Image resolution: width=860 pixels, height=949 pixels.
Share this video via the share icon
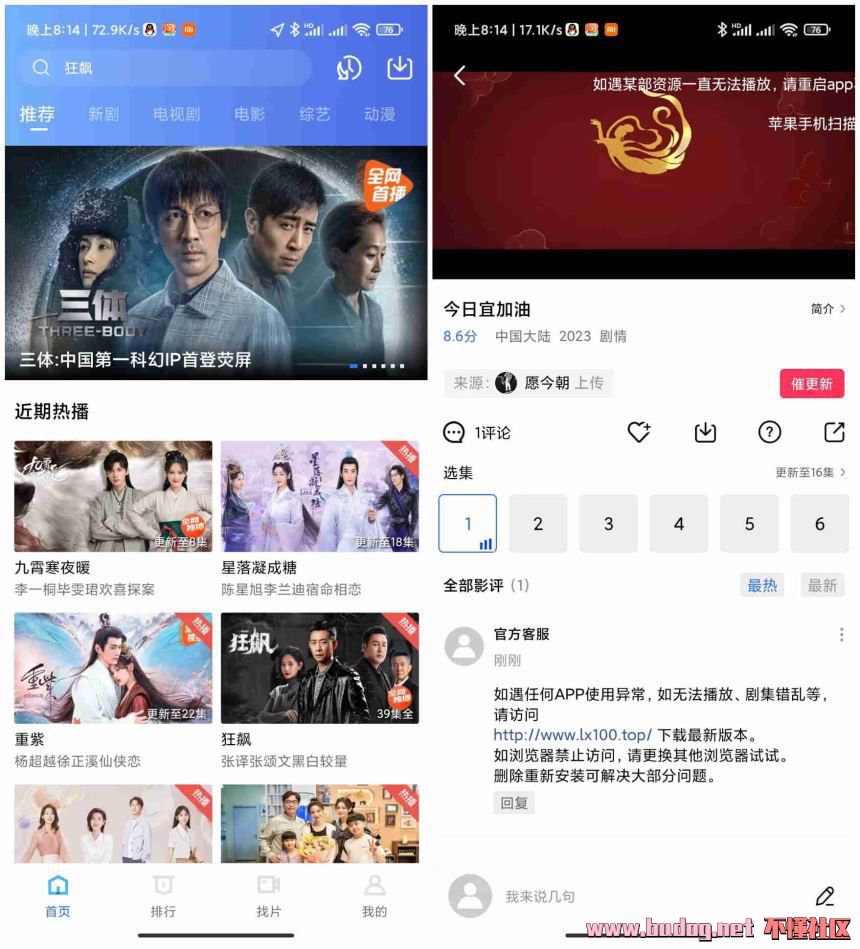pos(834,432)
